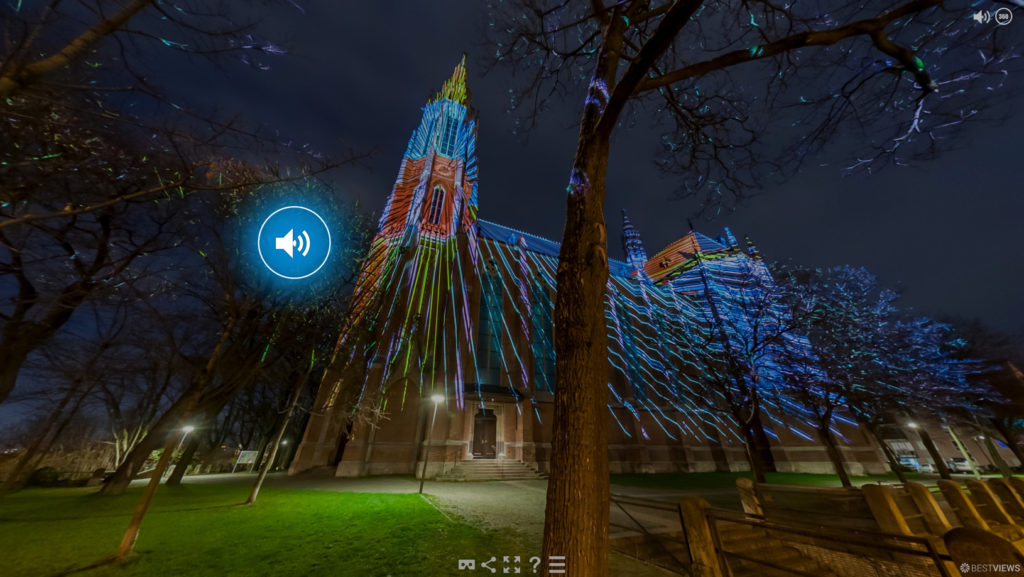Switch to fullscreen view

[x=511, y=565]
